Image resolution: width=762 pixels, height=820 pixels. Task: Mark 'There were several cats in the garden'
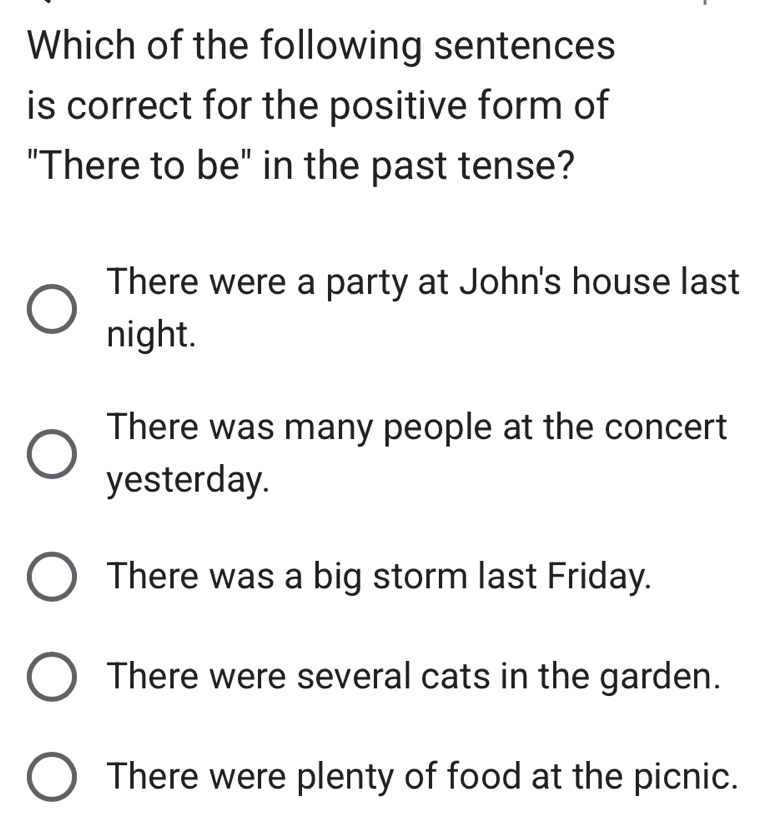[50, 678]
